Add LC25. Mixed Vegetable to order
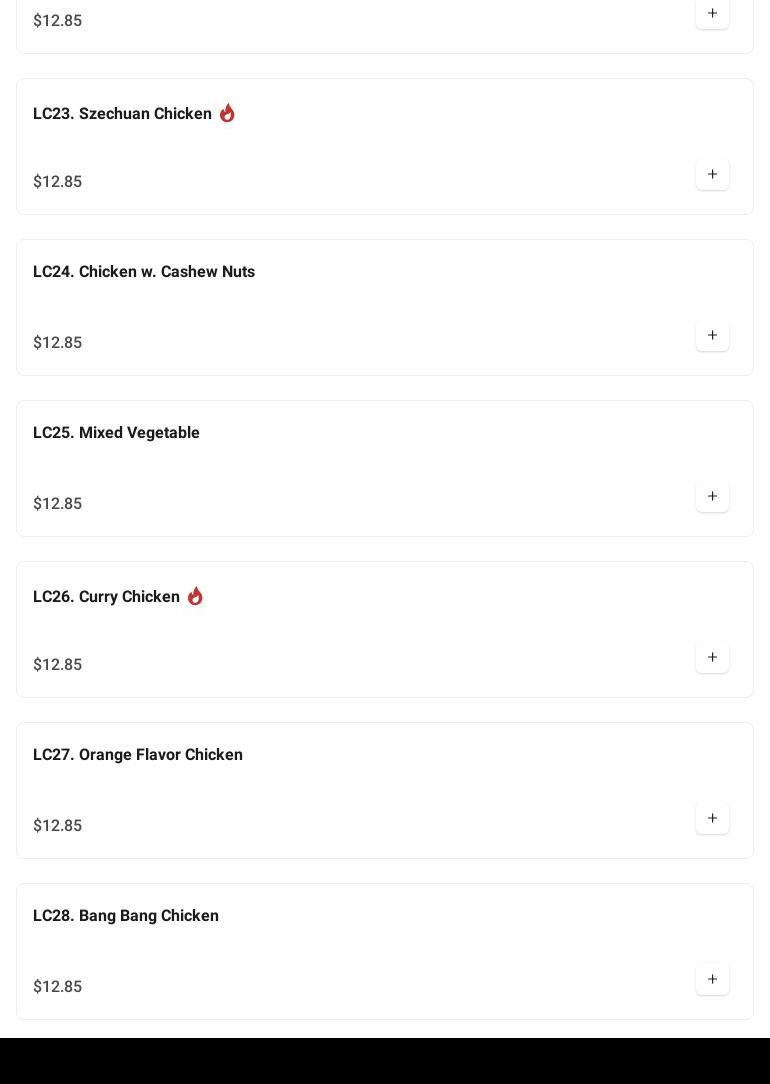This screenshot has height=1084, width=770. pyautogui.click(x=712, y=497)
